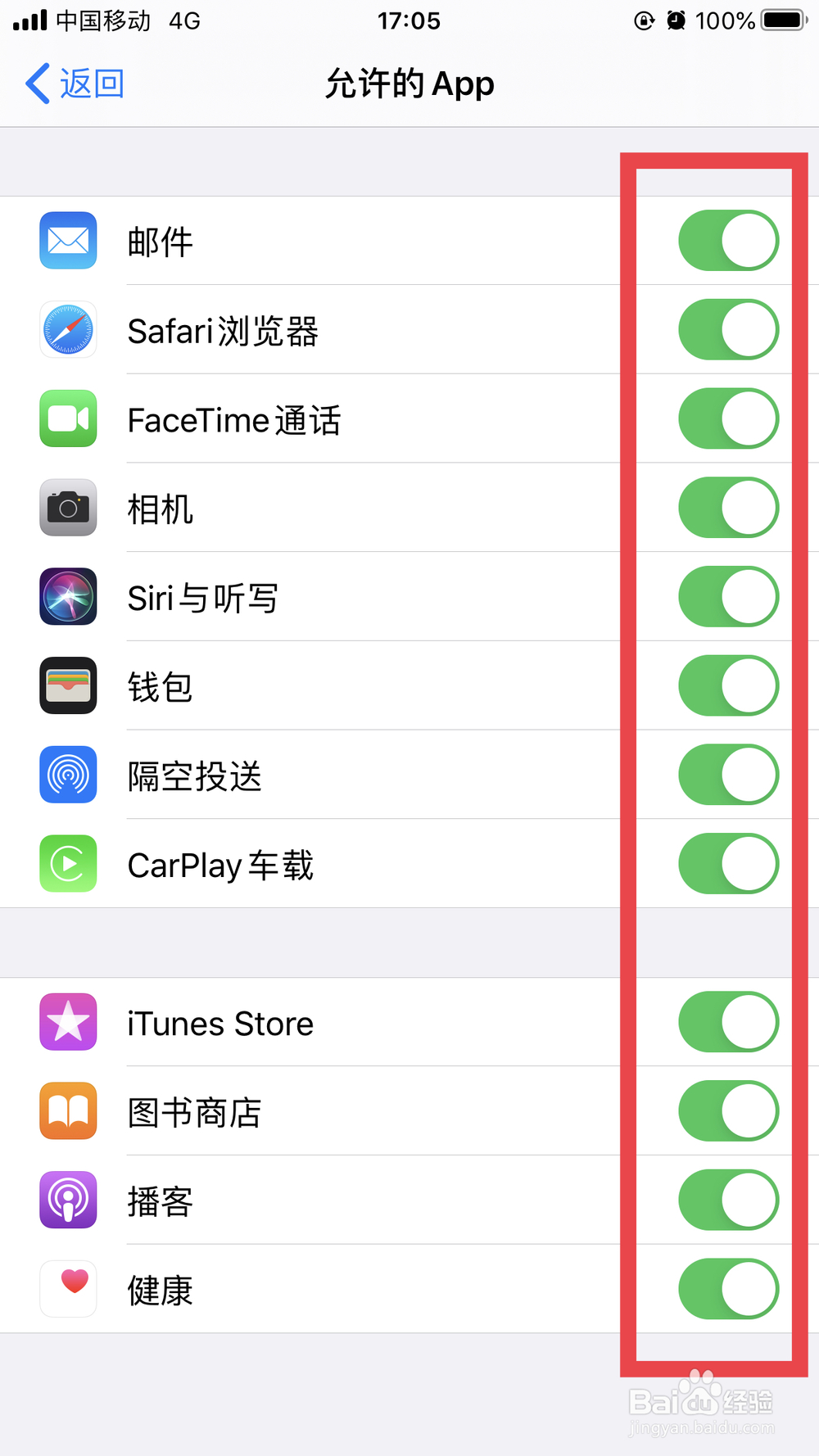819x1456 pixels.
Task: Tap the 返回 back button
Action: pos(74,83)
